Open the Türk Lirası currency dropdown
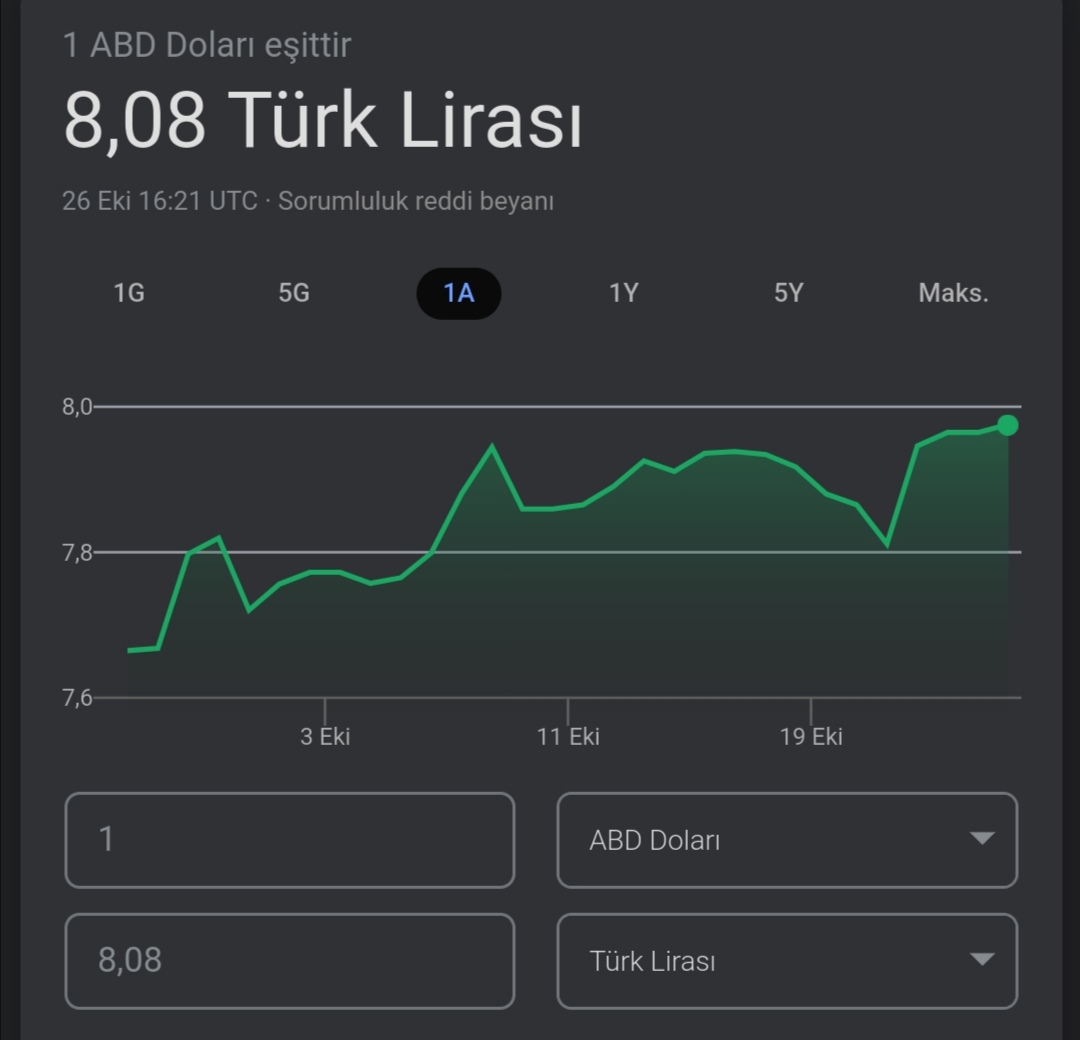The image size is (1080, 1040). [787, 961]
